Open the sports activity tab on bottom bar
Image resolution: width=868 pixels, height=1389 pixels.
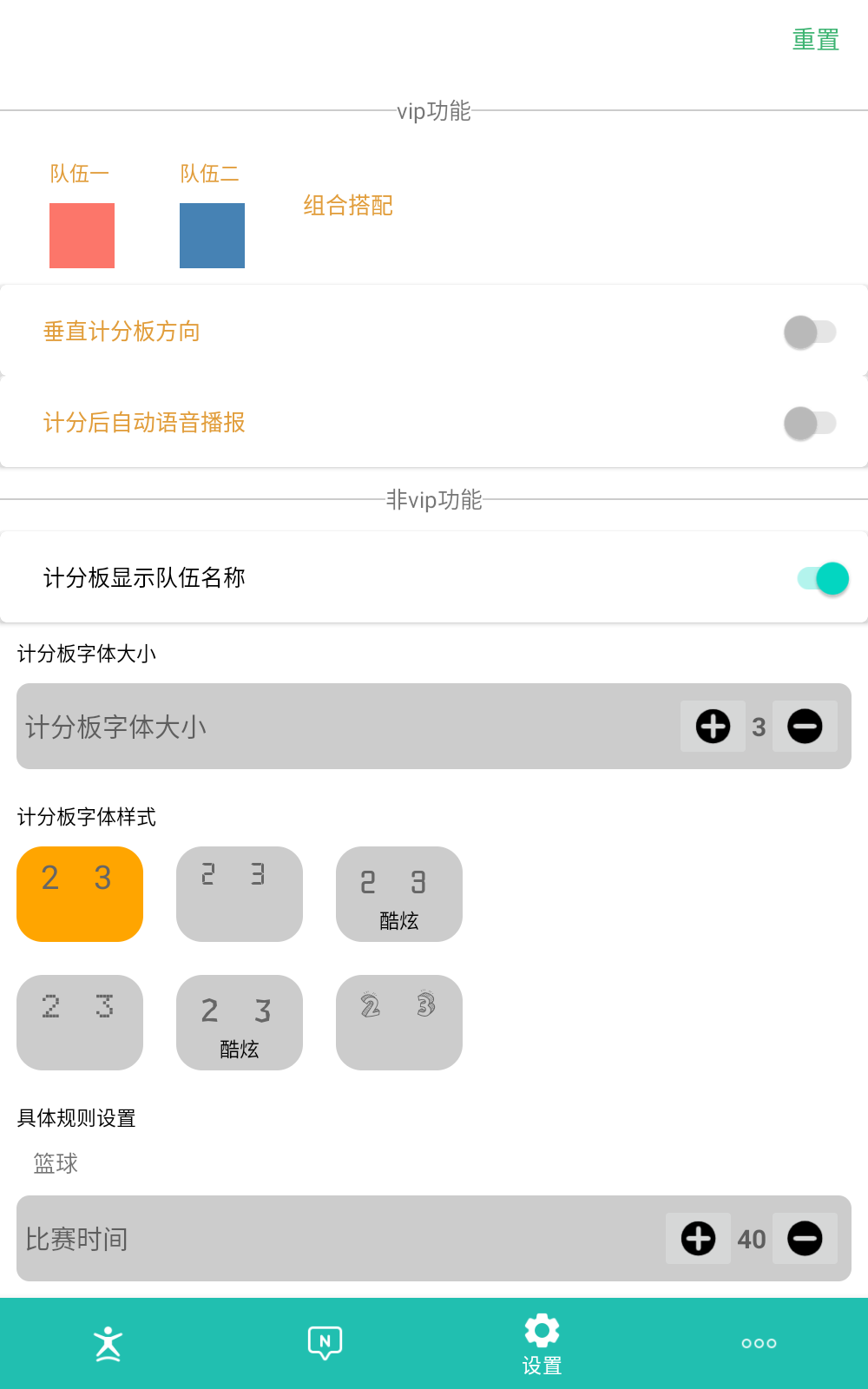click(108, 1343)
